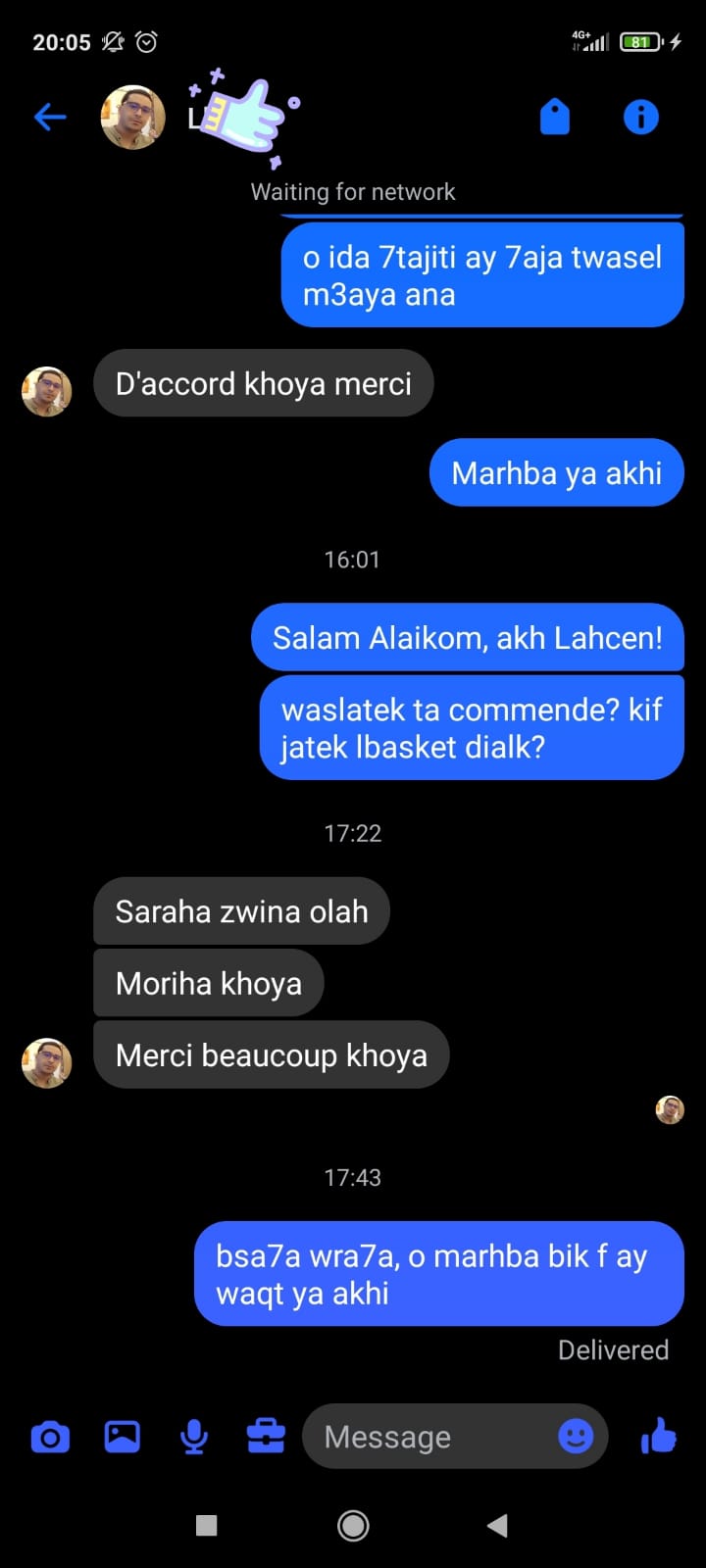Image resolution: width=706 pixels, height=1568 pixels.
Task: Go back to the chats list
Action: pyautogui.click(x=50, y=118)
